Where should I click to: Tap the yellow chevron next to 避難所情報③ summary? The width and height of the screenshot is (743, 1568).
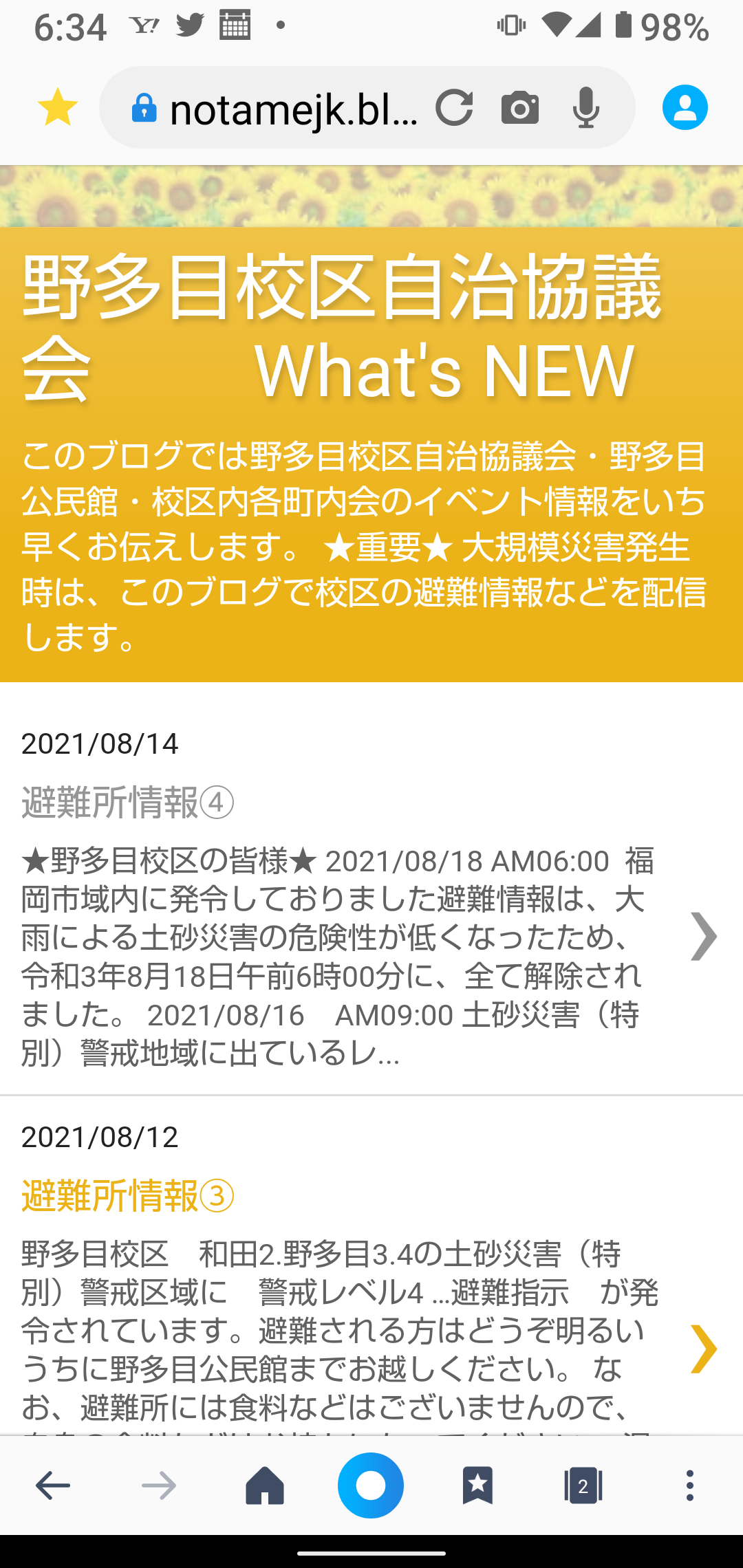coord(703,1349)
